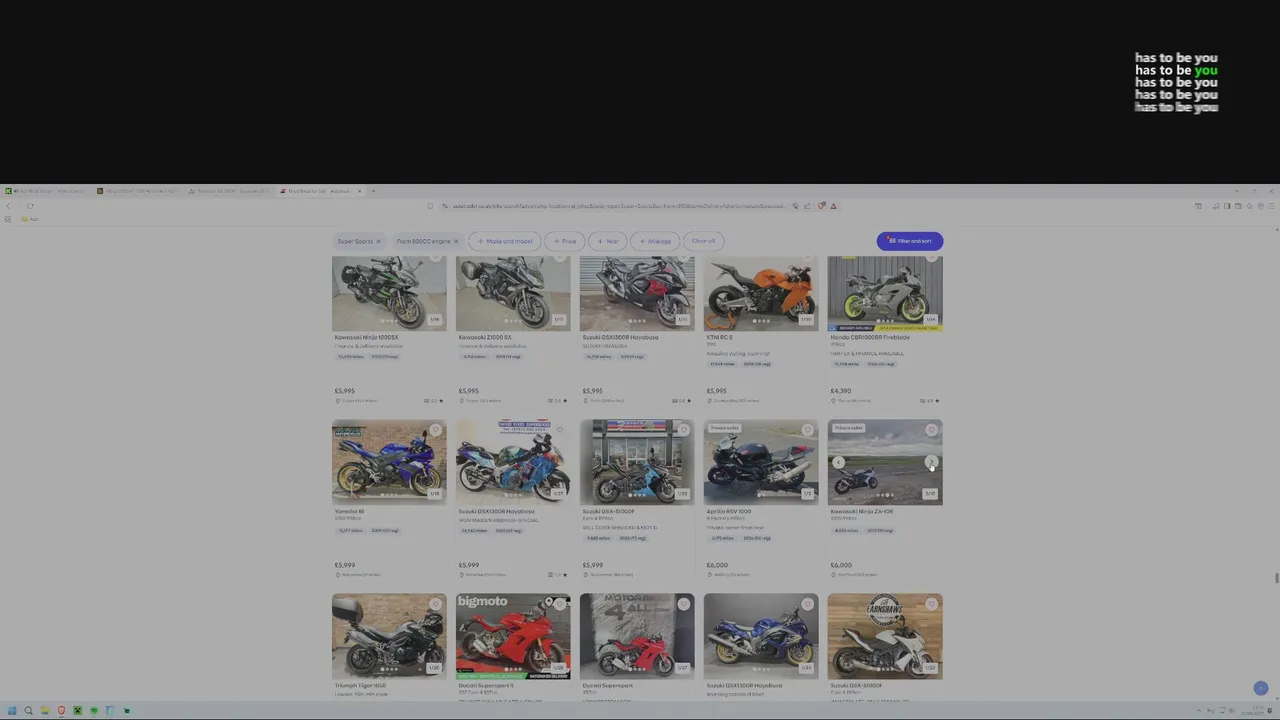Open the Ducati Supersport S listing
This screenshot has width=1280, height=720.
point(486,686)
